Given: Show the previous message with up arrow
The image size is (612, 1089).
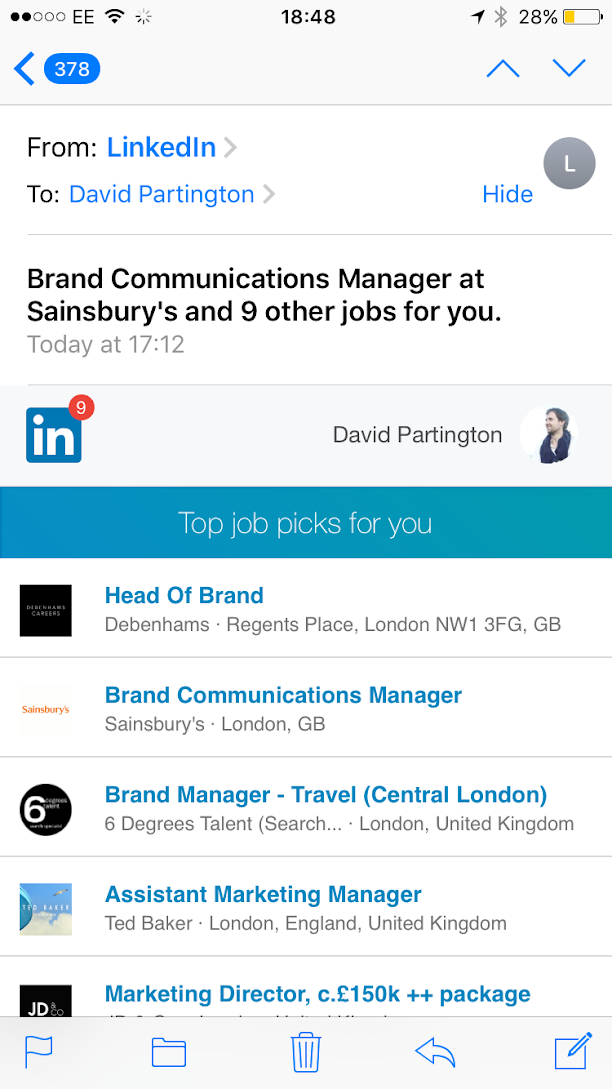Looking at the screenshot, I should coord(503,69).
